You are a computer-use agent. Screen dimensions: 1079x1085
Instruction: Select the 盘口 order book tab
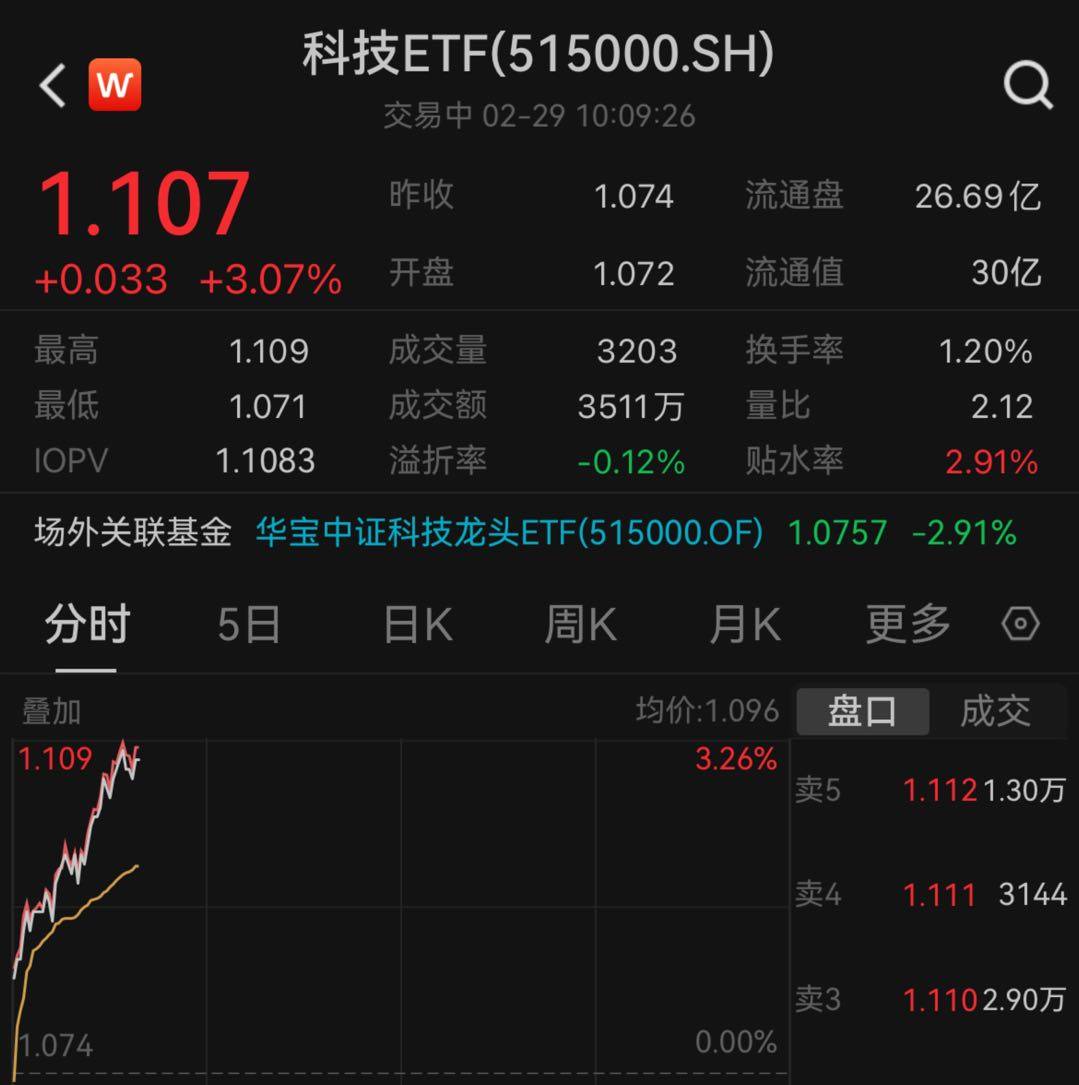point(861,711)
